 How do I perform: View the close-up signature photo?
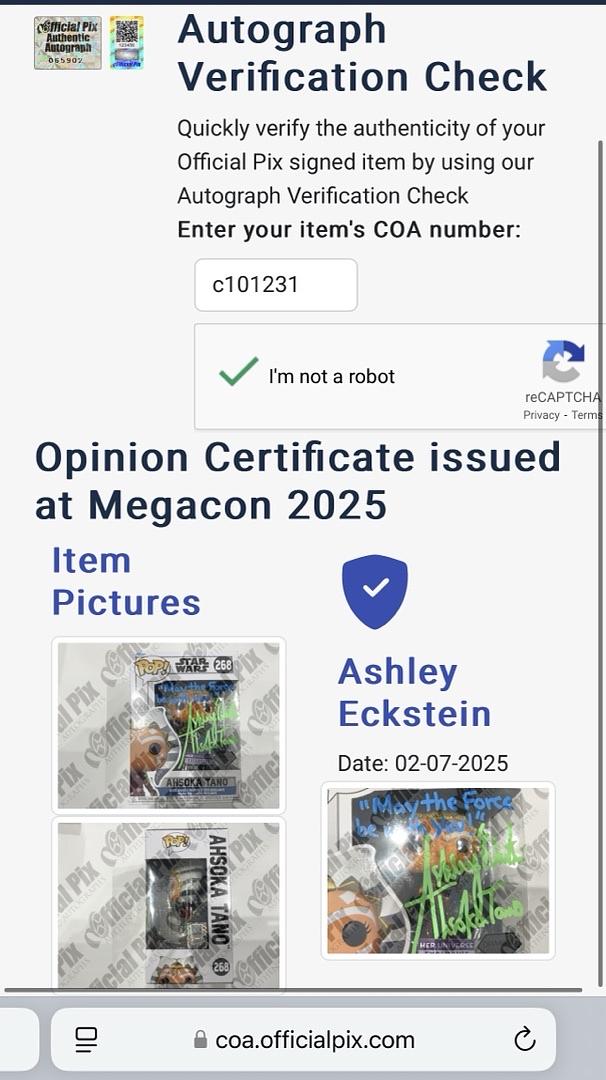point(437,870)
